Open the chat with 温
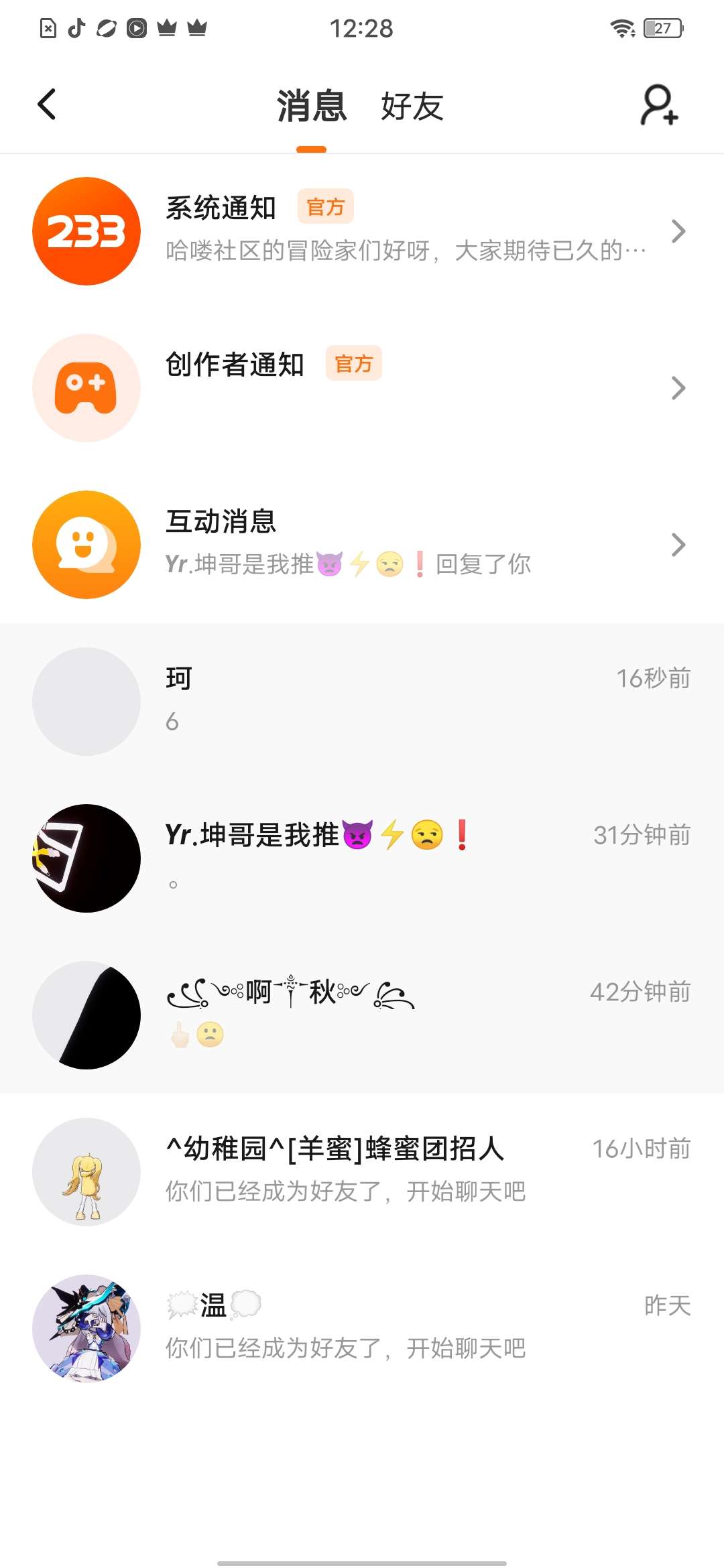The image size is (724, 1568). [x=362, y=1329]
